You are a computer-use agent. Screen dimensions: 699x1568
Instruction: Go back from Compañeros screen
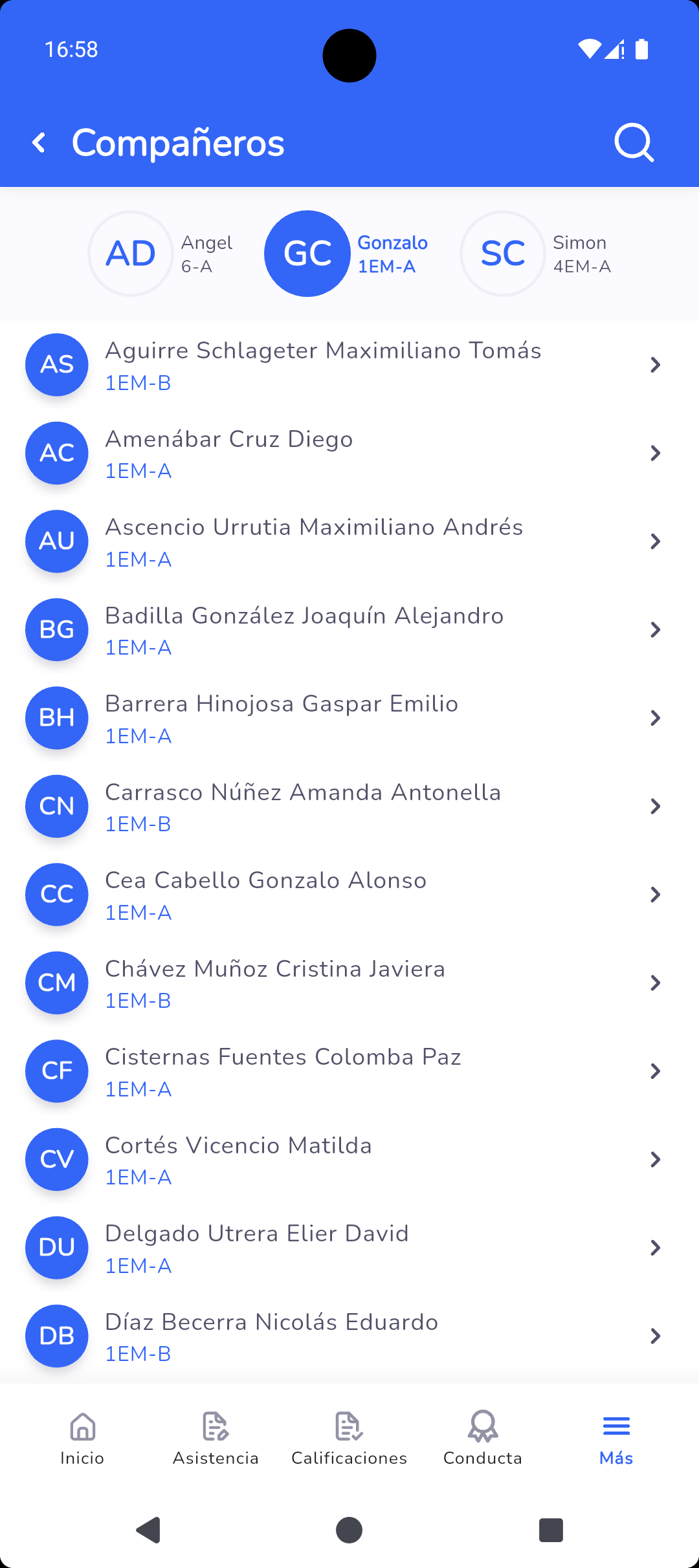[39, 143]
